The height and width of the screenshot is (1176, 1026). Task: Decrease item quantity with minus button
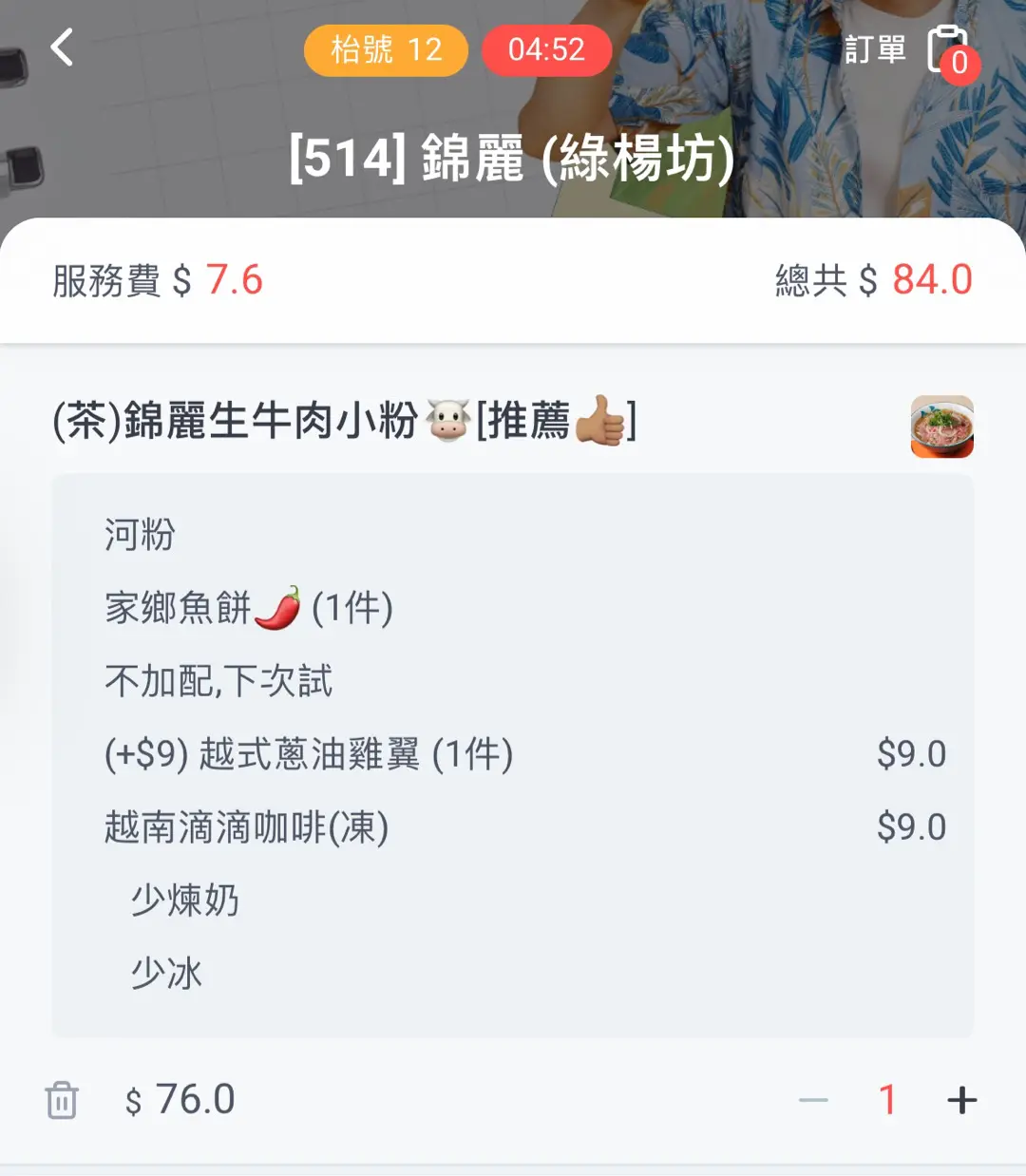coord(813,1100)
